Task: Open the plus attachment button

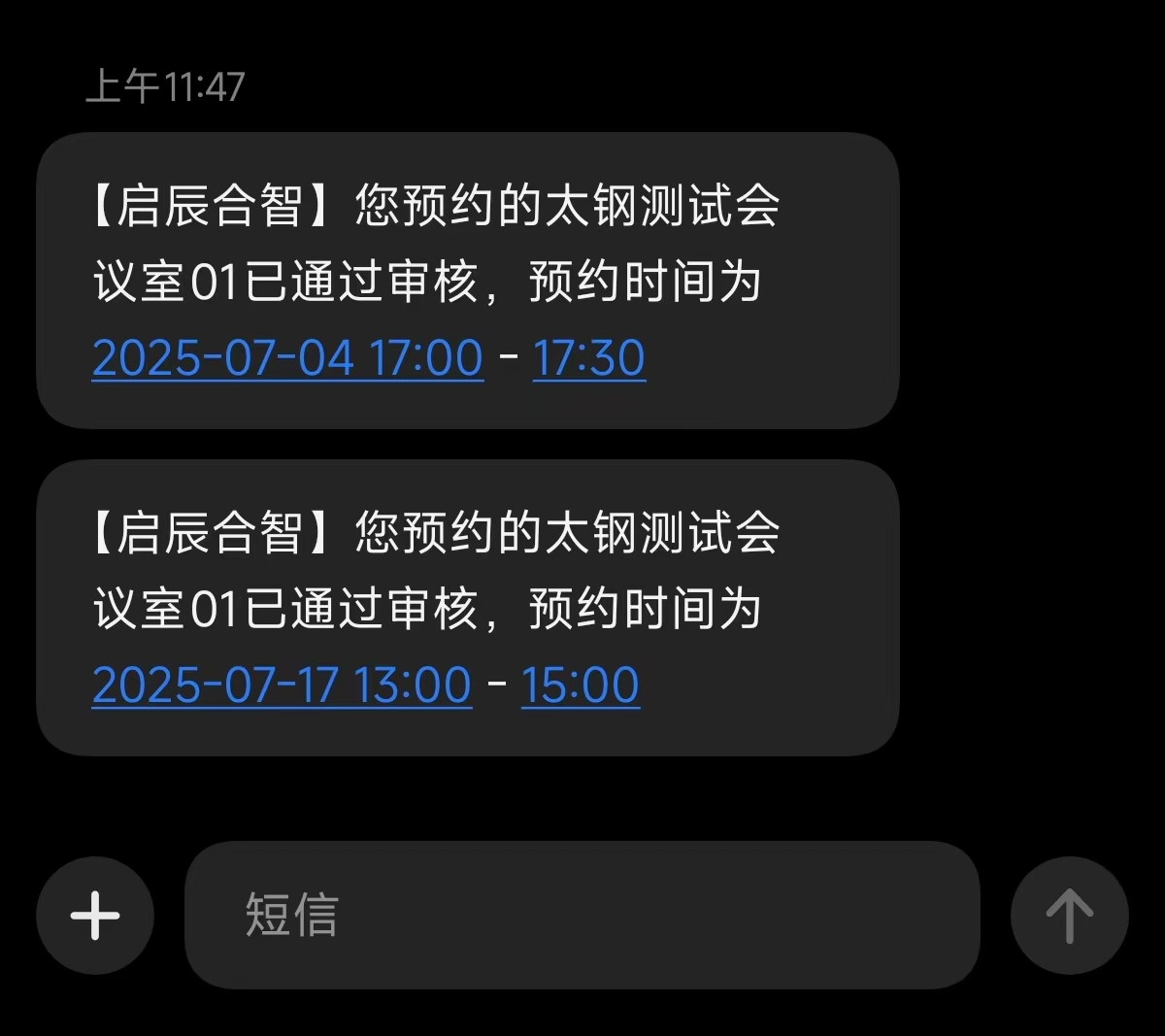Action: (x=95, y=915)
